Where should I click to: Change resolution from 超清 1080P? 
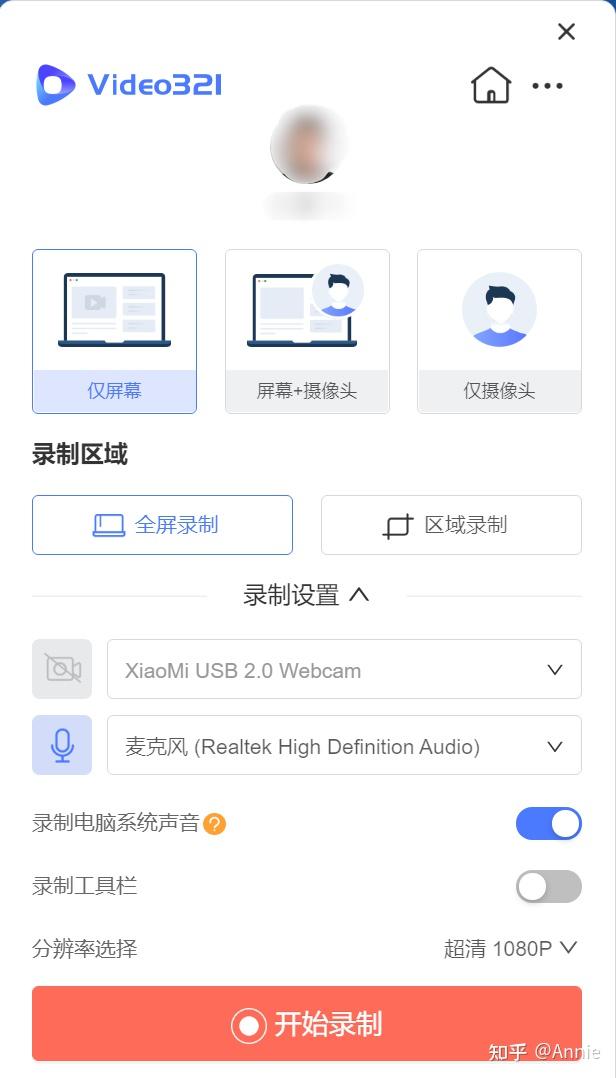pyautogui.click(x=510, y=948)
